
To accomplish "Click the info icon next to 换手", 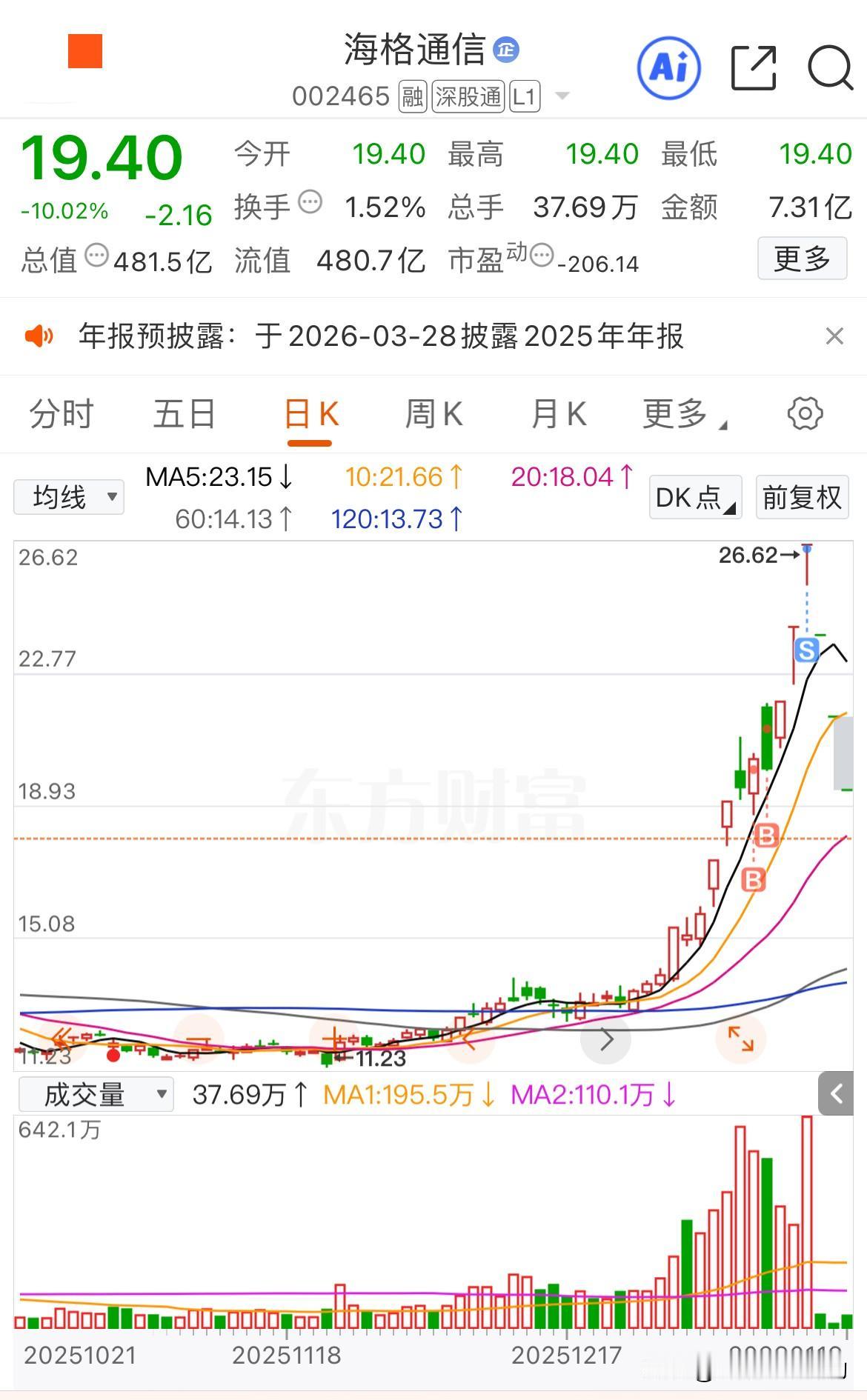I will coord(310,201).
